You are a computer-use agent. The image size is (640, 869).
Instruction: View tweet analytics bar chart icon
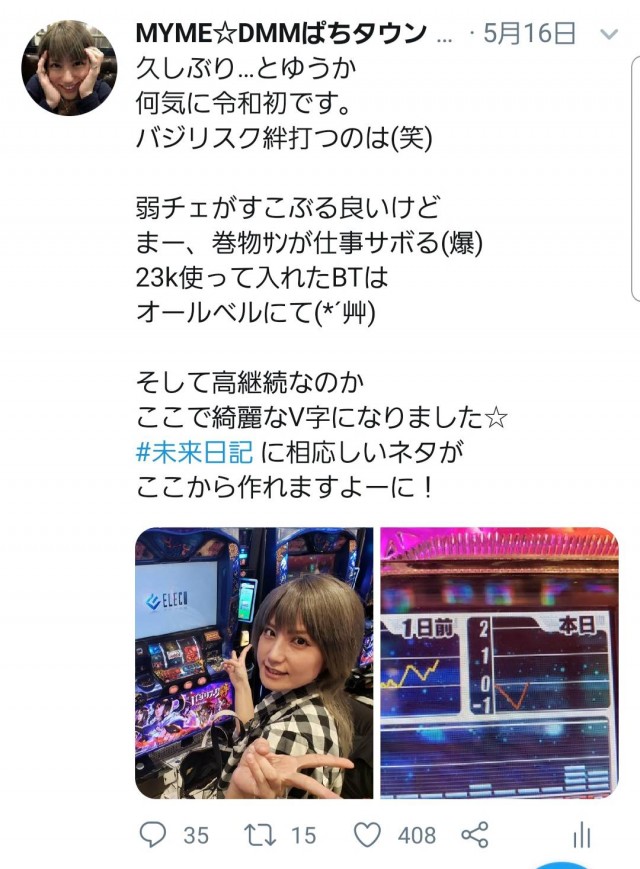point(582,836)
